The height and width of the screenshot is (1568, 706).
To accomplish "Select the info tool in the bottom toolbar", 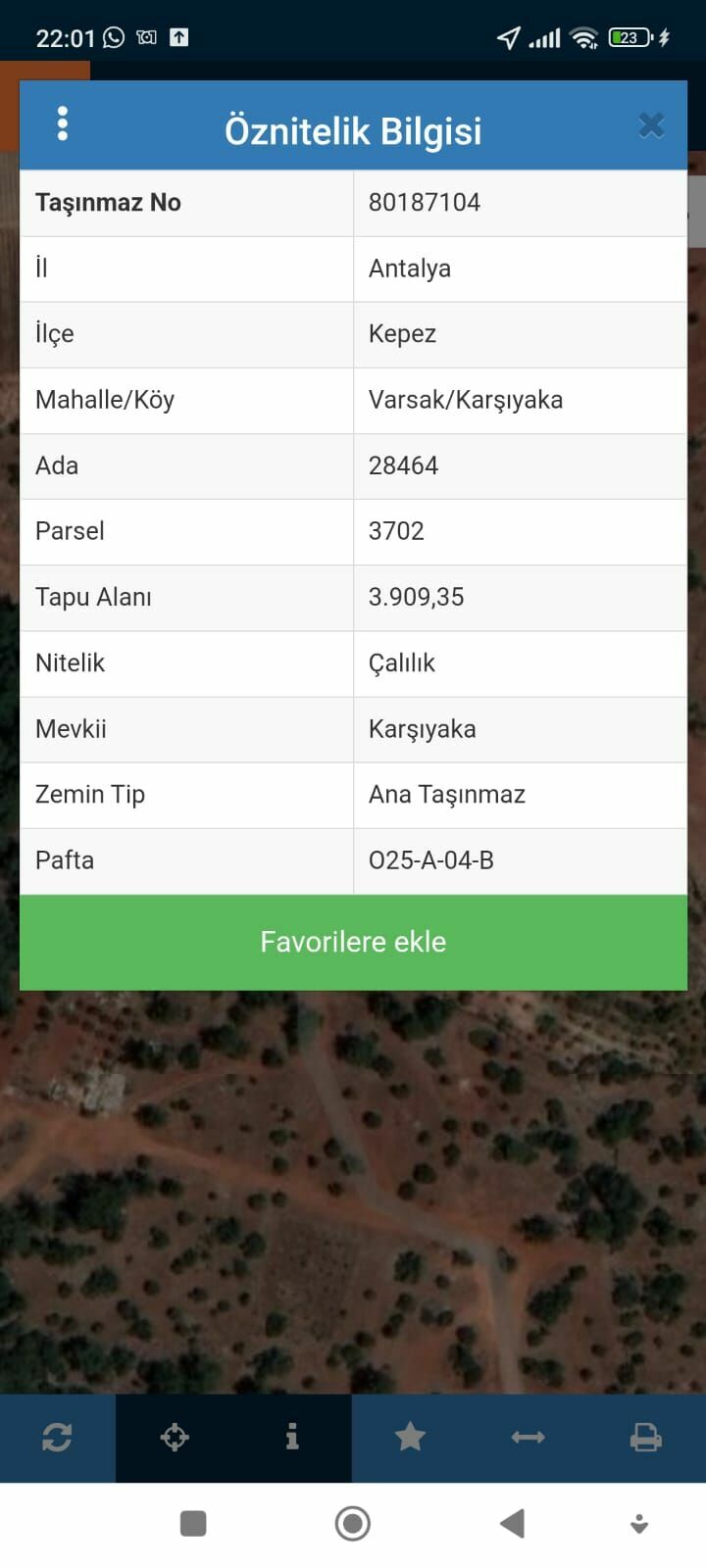I will coord(292,1438).
